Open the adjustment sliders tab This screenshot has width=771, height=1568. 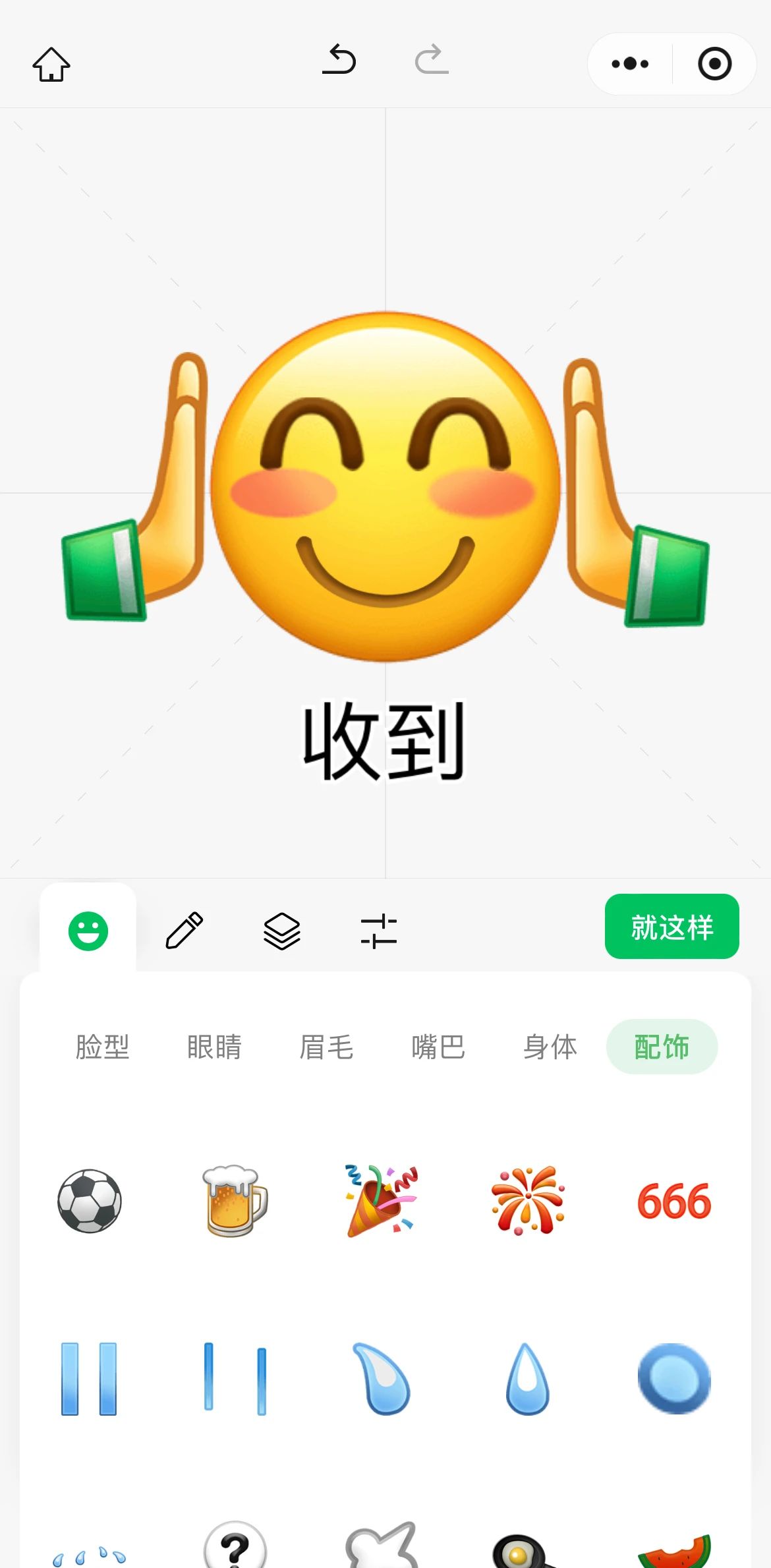tap(379, 931)
